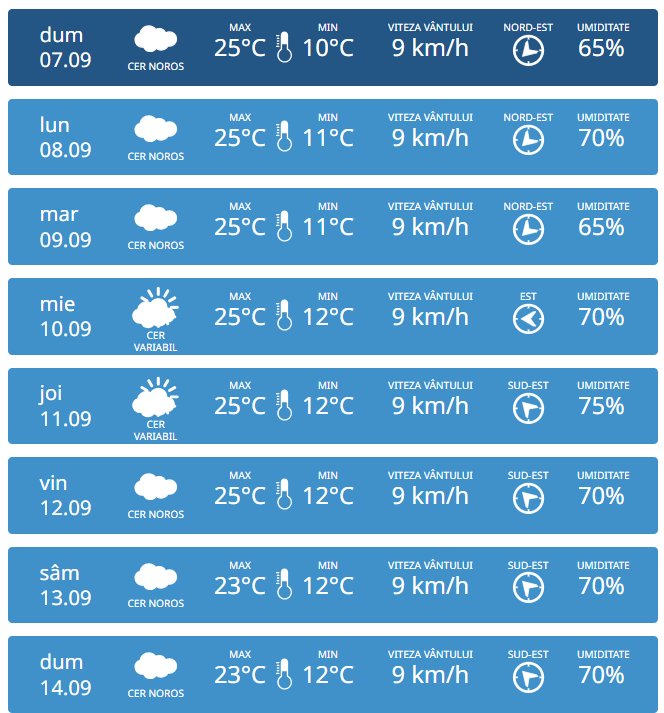Choose the mar 09.09 day forecast

[332, 227]
